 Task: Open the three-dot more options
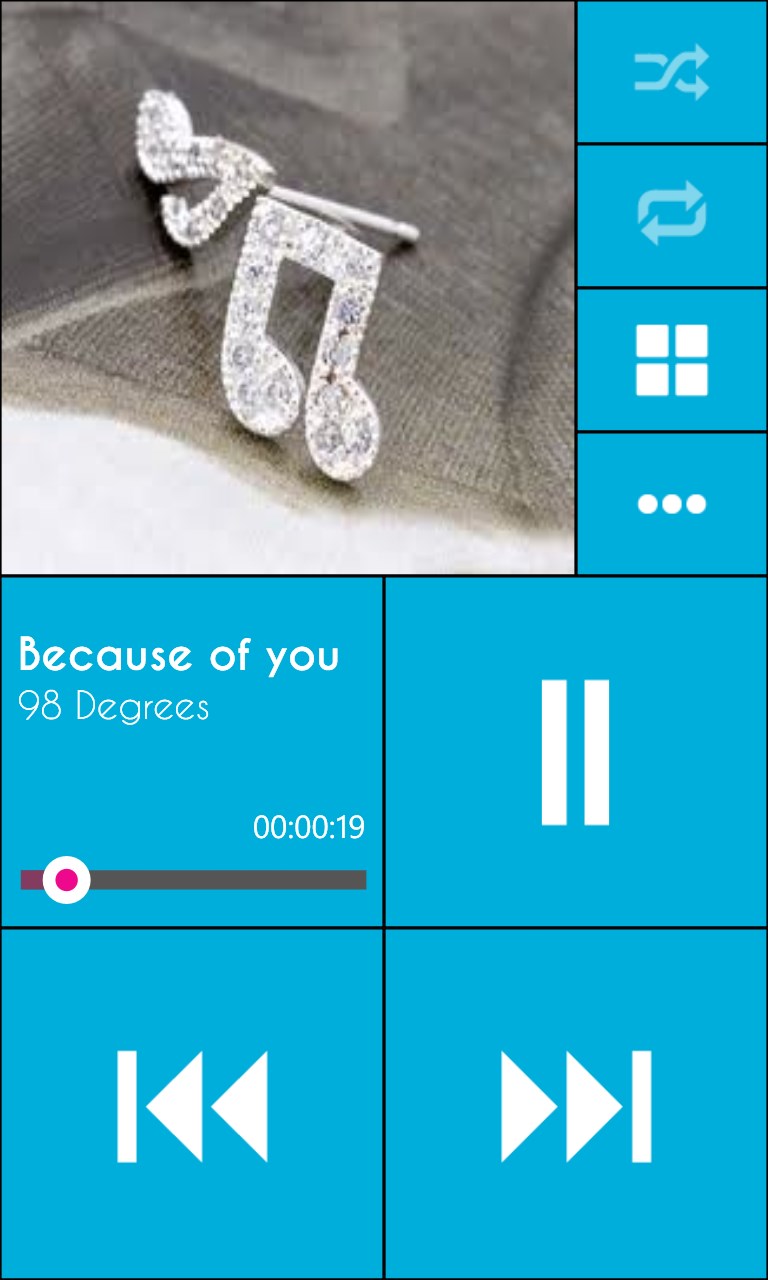[672, 503]
